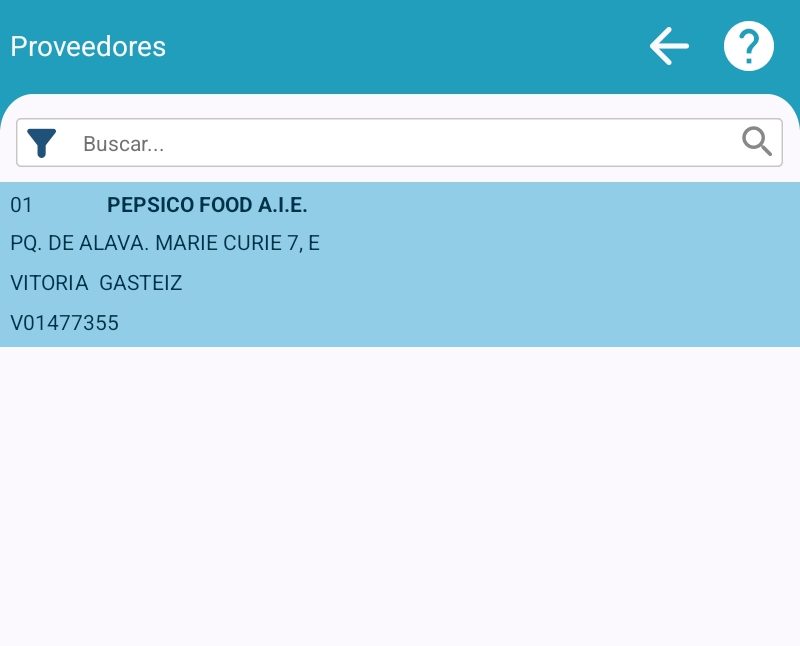Go back using the arrow icon
Screen dimensions: 800x646
point(669,46)
